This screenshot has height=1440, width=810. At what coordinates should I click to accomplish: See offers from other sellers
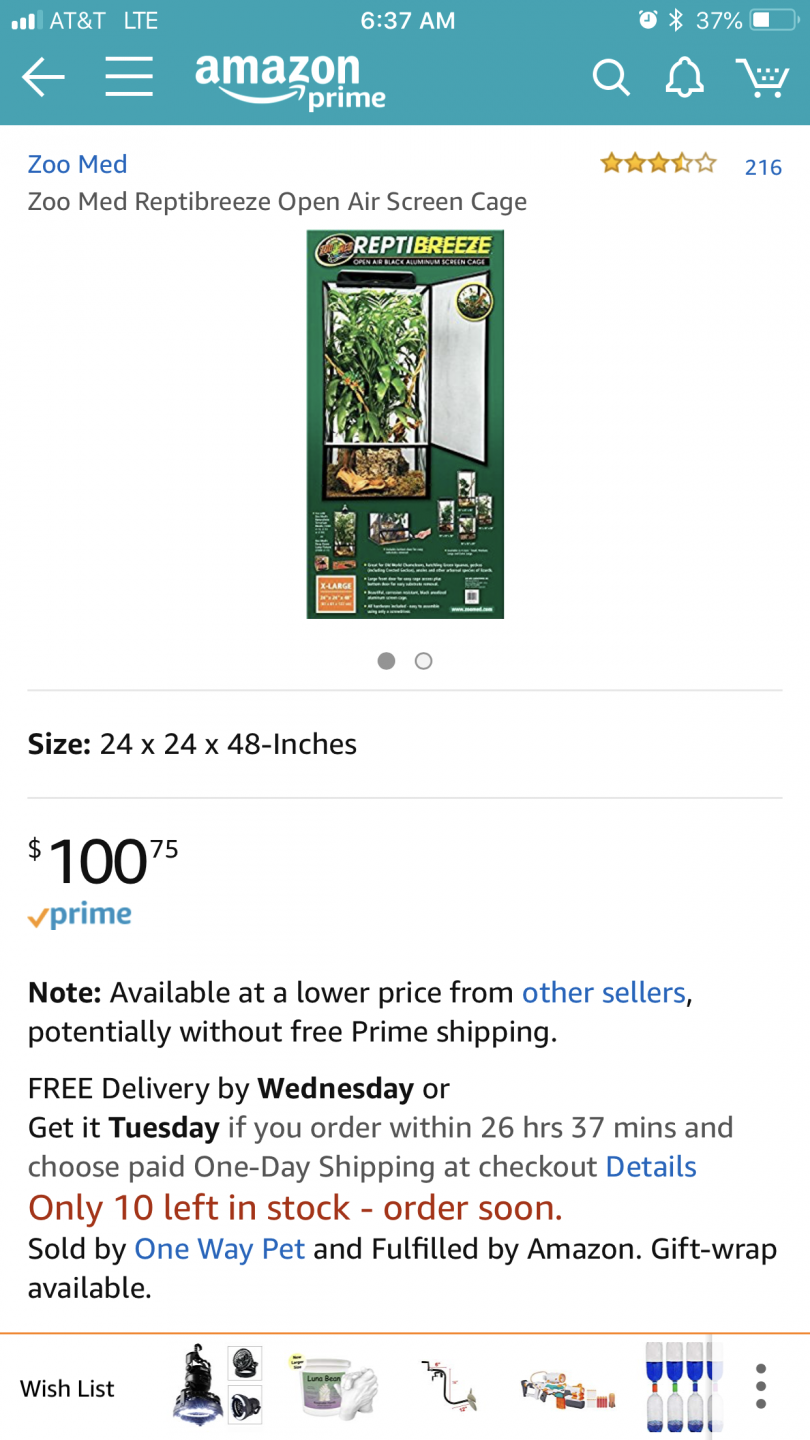(603, 992)
